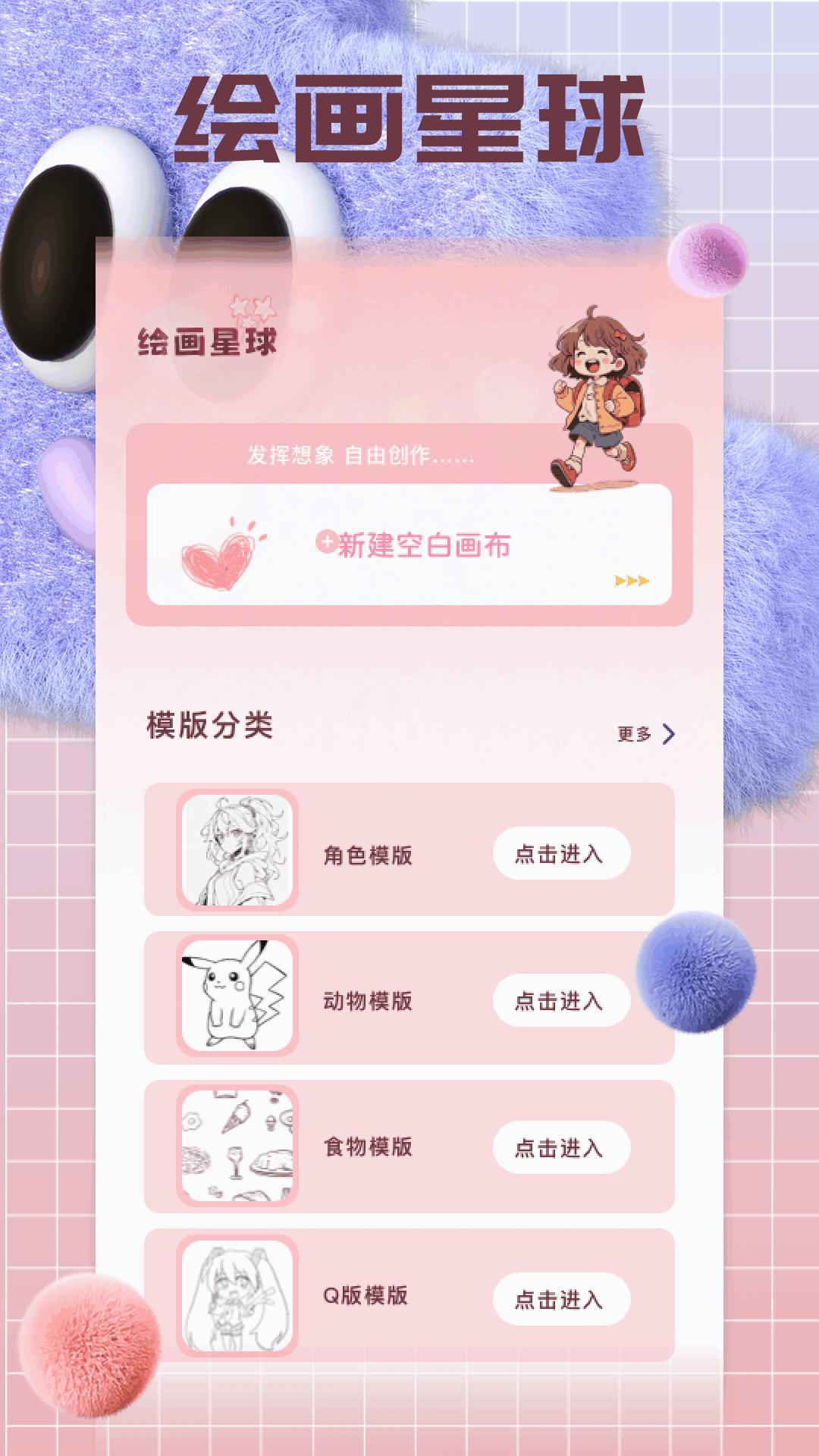Expand the 更多 chevron for more templates
The width and height of the screenshot is (819, 1456).
(670, 732)
